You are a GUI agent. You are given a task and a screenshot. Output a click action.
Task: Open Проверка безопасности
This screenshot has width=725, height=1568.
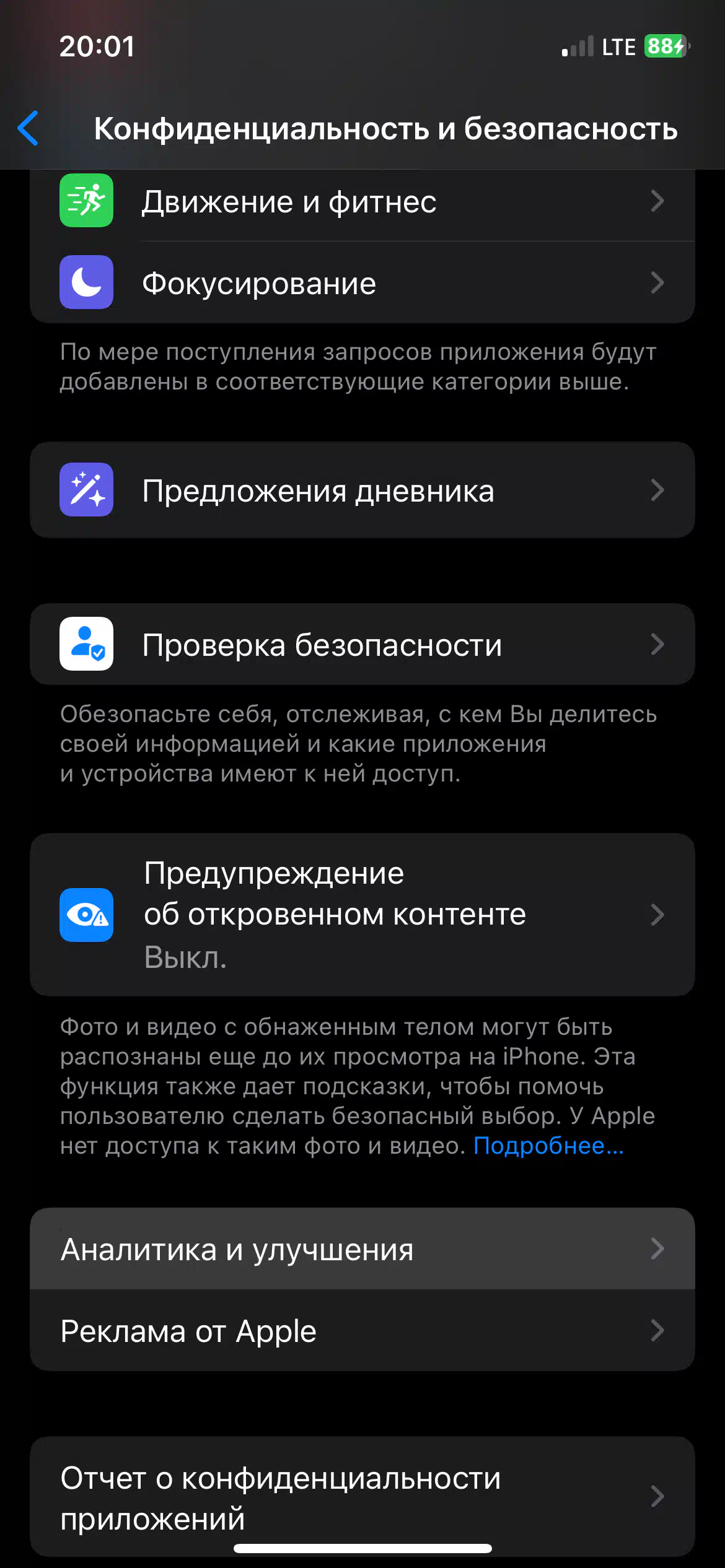pyautogui.click(x=362, y=644)
